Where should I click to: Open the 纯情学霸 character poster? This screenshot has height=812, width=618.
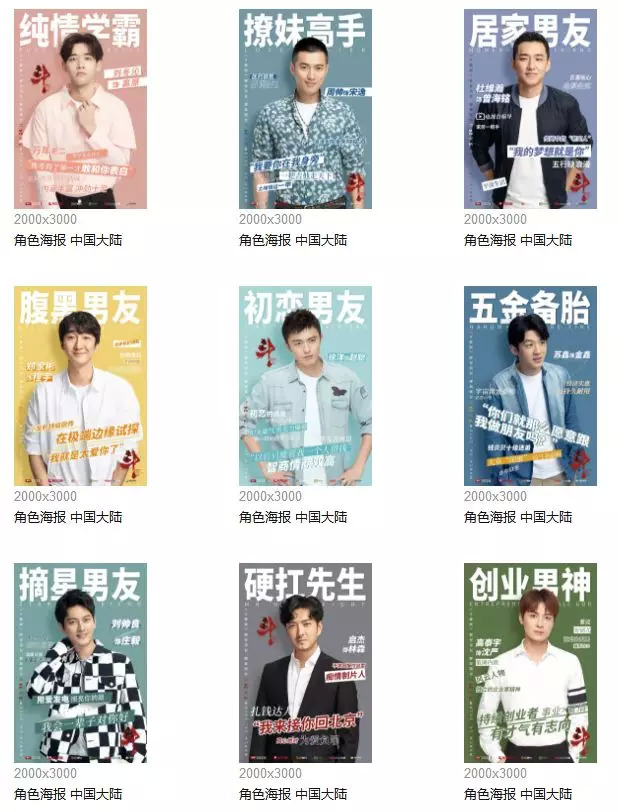click(80, 108)
